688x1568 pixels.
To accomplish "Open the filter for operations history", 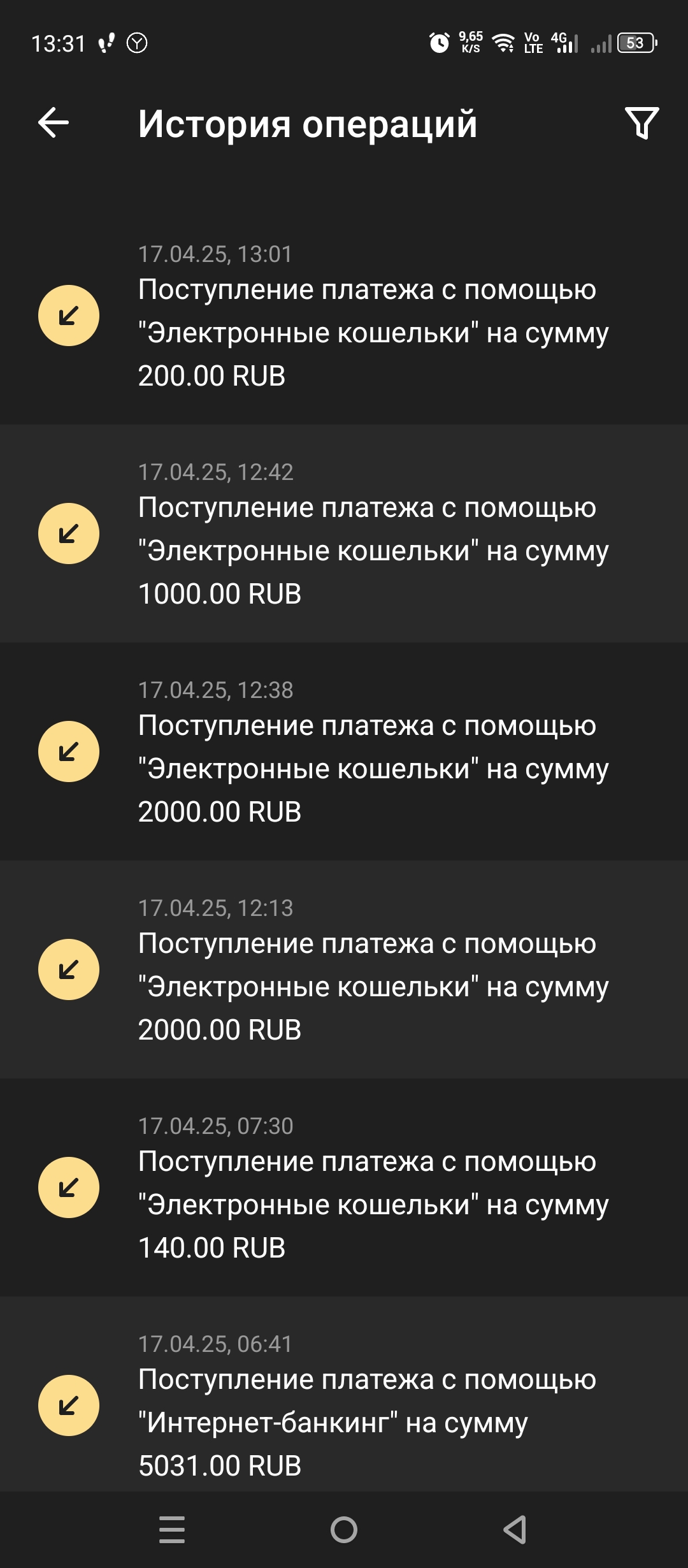I will (x=641, y=123).
